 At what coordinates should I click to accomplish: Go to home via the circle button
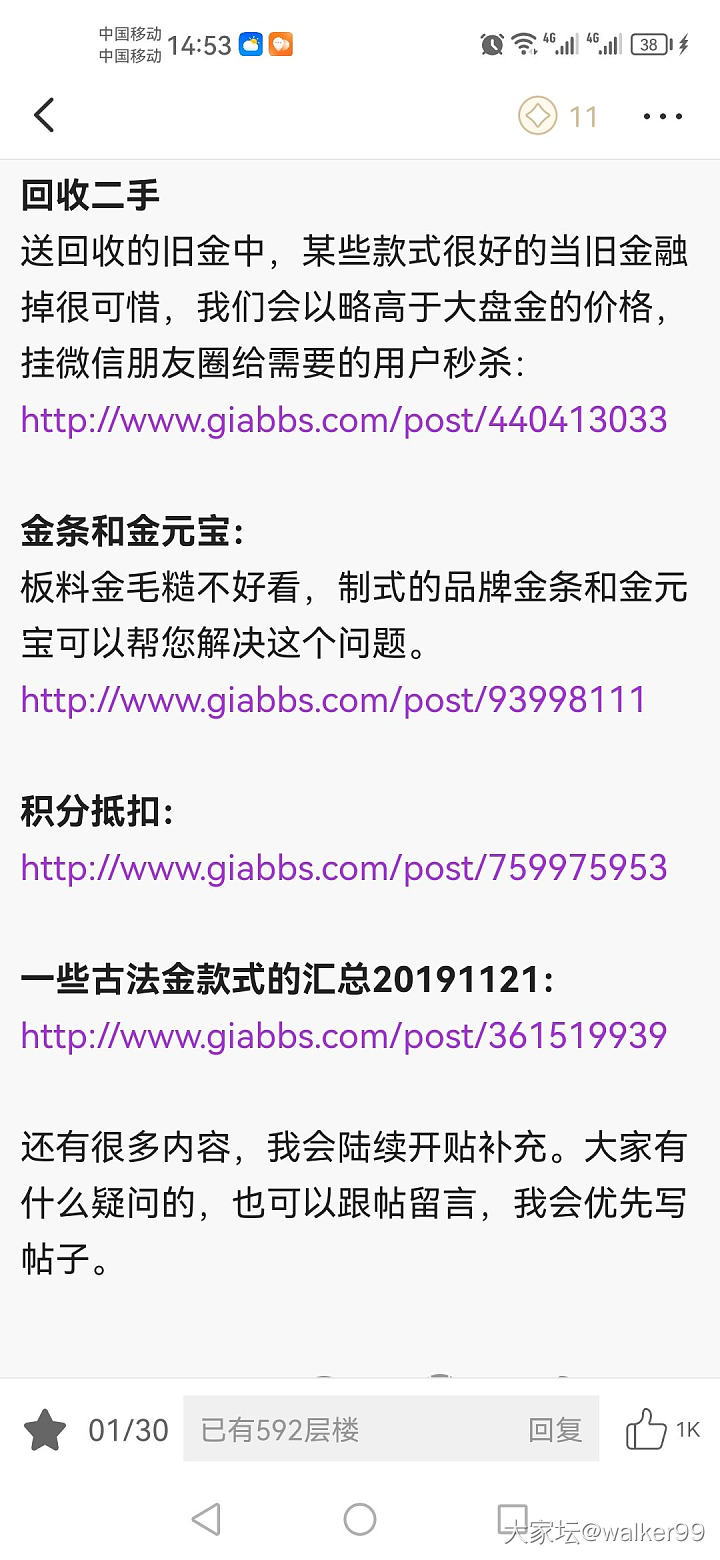pyautogui.click(x=360, y=1520)
